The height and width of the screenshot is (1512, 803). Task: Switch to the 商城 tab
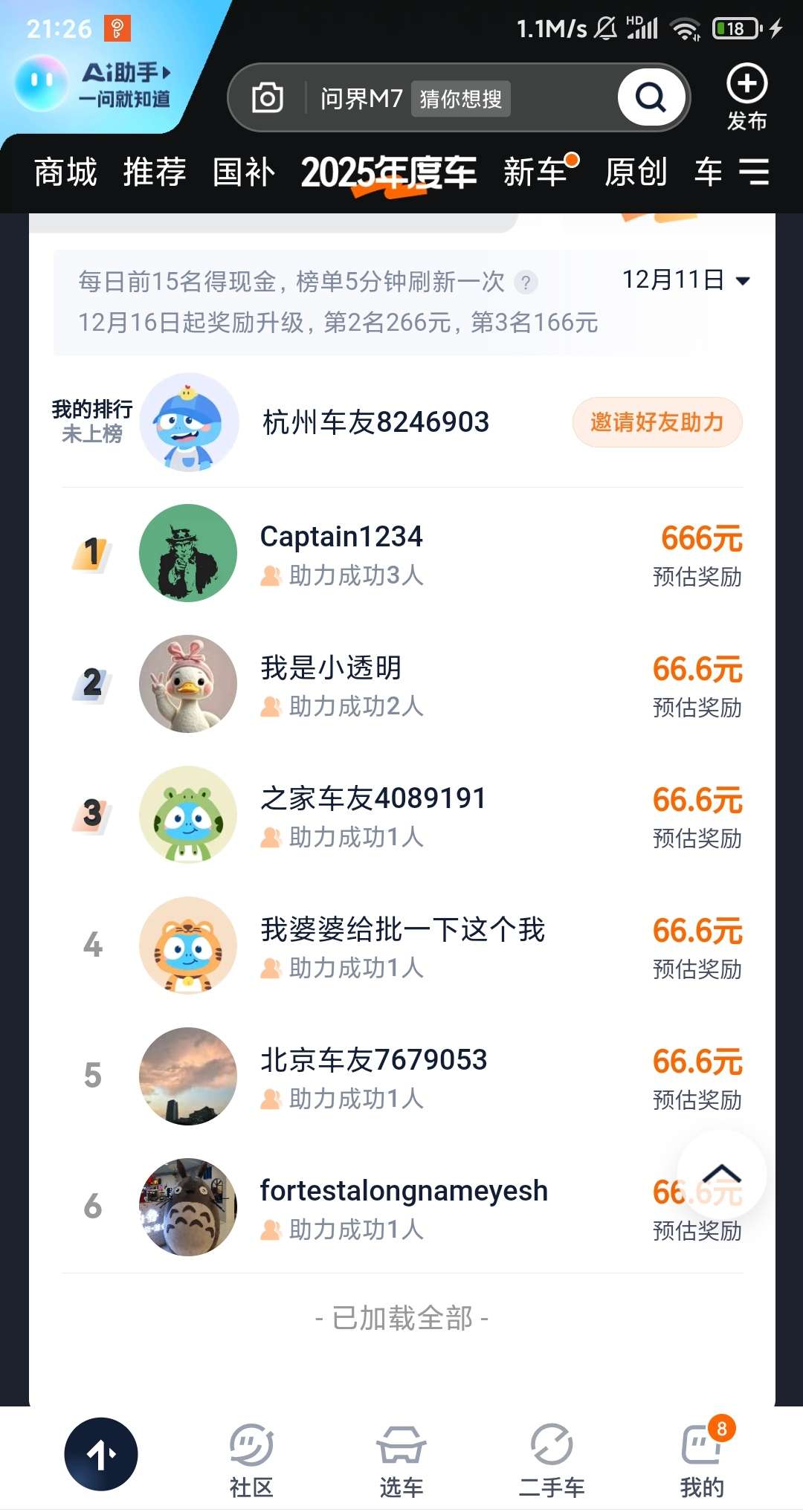pos(65,172)
